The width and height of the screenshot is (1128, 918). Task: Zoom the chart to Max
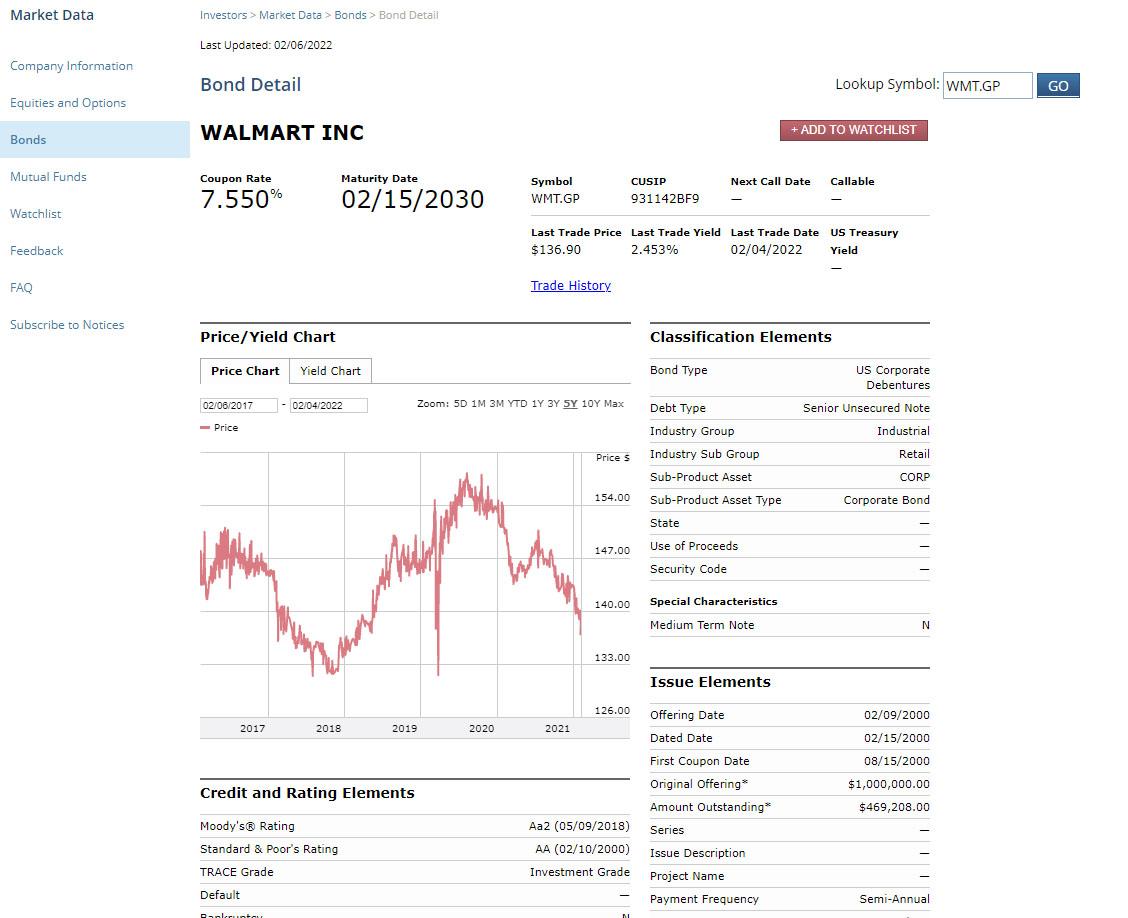click(x=613, y=404)
